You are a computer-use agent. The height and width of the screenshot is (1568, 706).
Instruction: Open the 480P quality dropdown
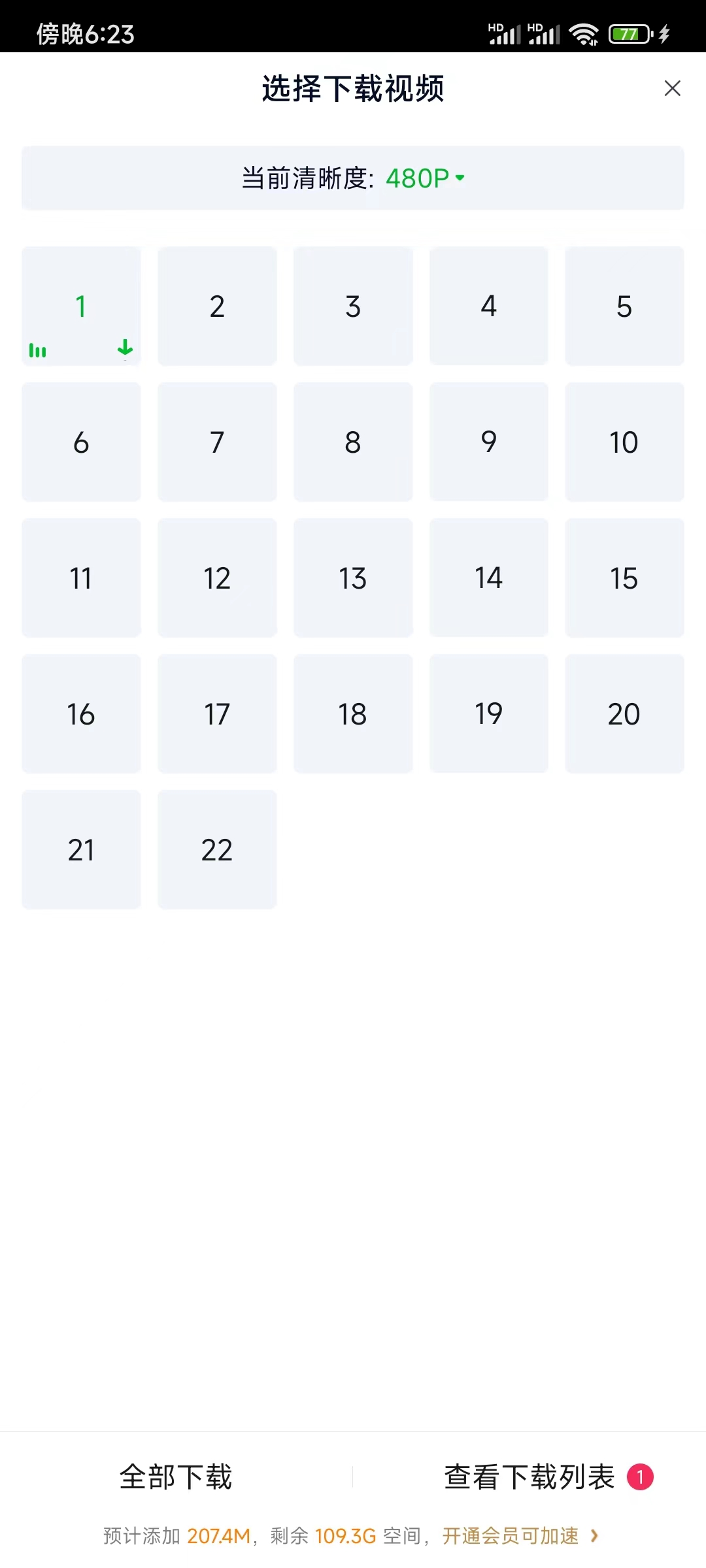click(x=425, y=178)
